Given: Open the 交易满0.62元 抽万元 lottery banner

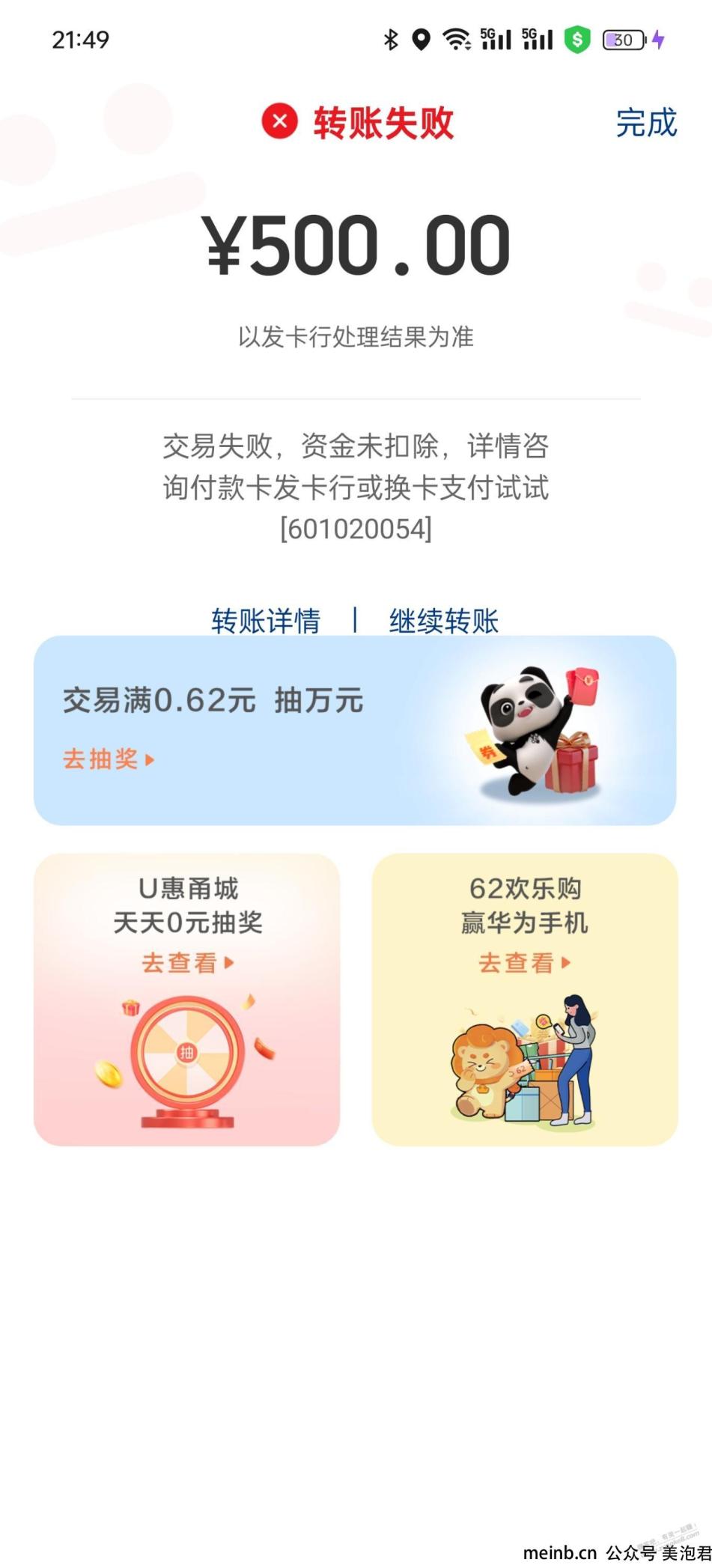Looking at the screenshot, I should pyautogui.click(x=355, y=731).
